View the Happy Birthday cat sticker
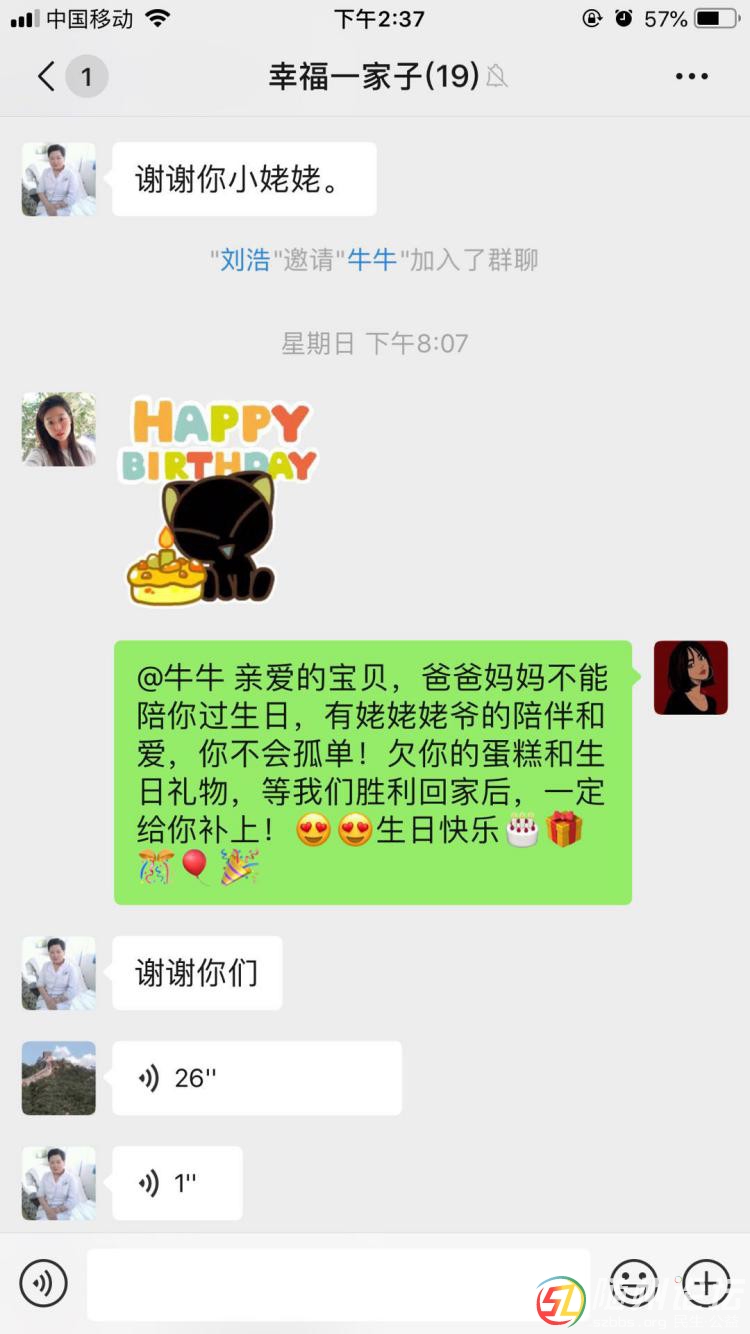 click(x=220, y=502)
